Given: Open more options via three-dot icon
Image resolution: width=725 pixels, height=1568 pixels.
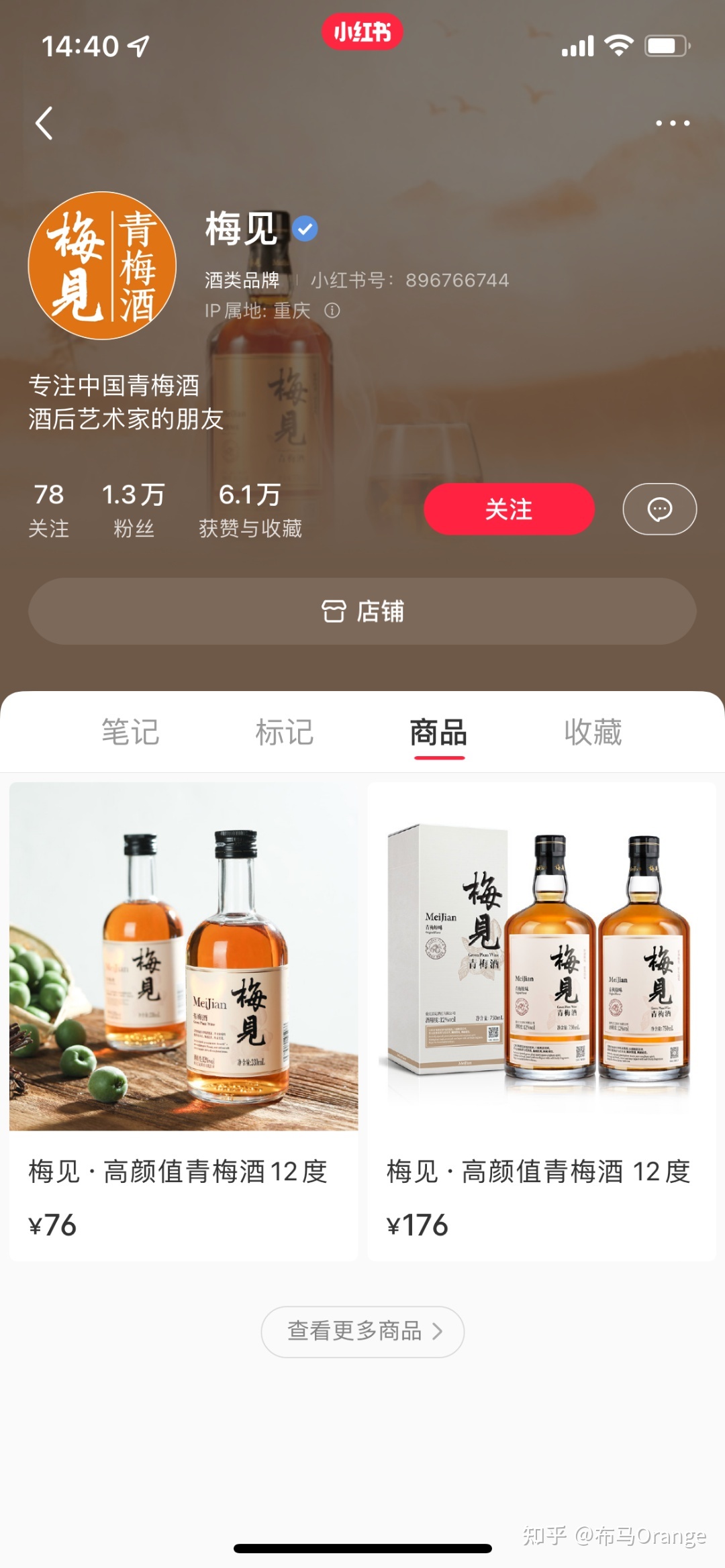Looking at the screenshot, I should pos(673,123).
